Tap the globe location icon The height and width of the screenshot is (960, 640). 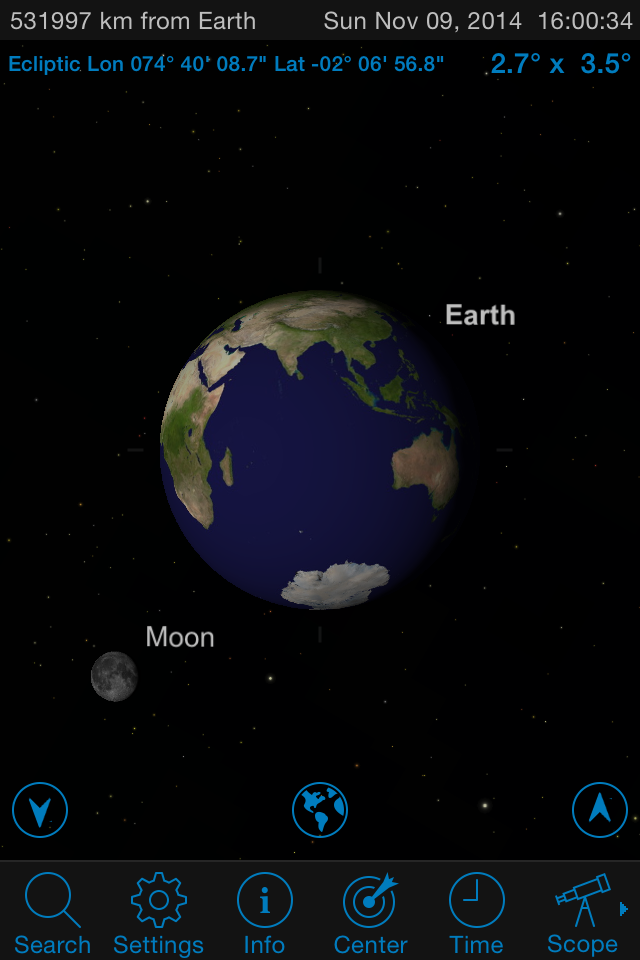pos(320,809)
